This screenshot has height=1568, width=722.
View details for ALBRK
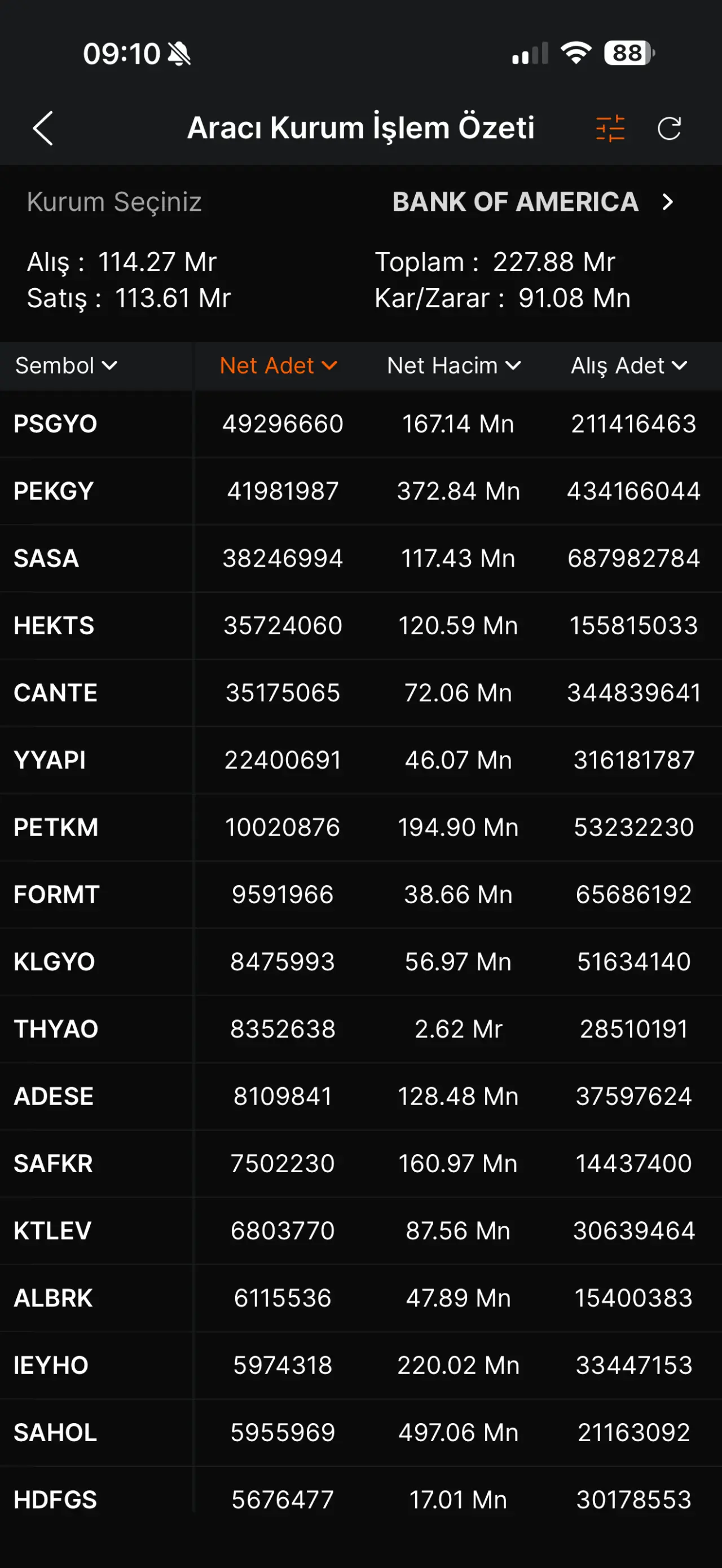click(54, 1298)
